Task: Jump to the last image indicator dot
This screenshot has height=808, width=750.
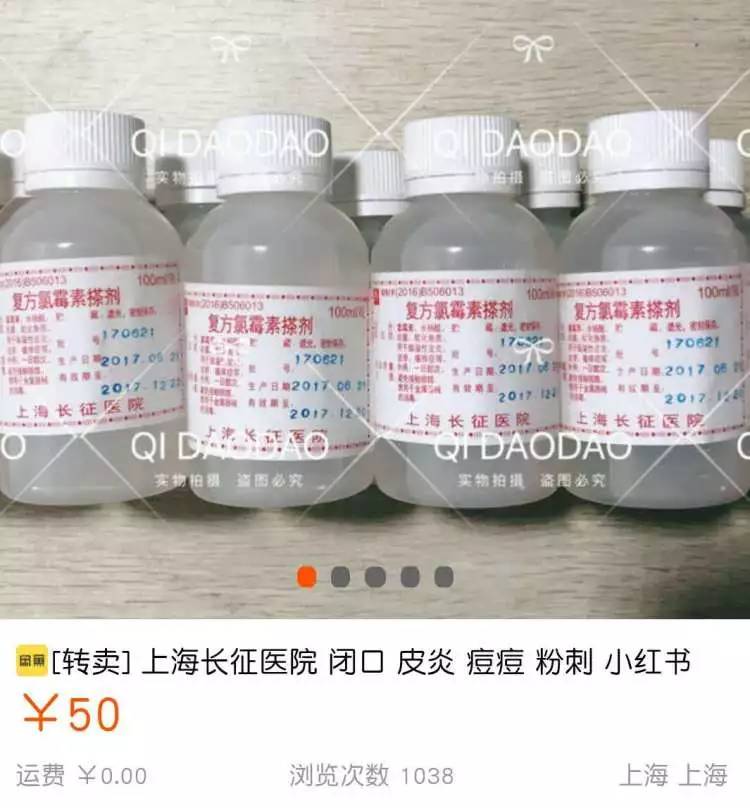Action: coord(444,577)
